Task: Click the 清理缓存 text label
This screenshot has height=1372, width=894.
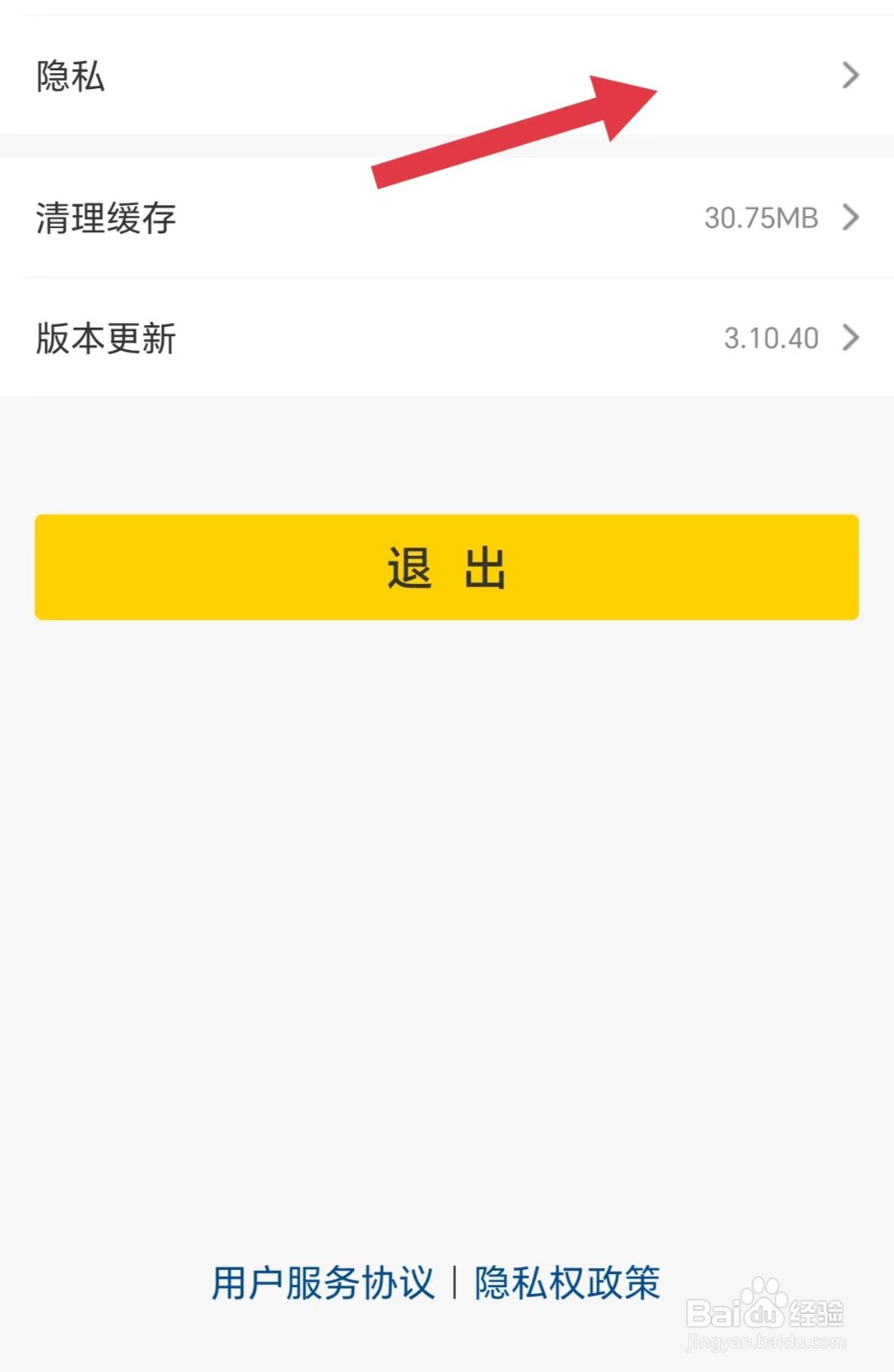Action: pos(106,219)
